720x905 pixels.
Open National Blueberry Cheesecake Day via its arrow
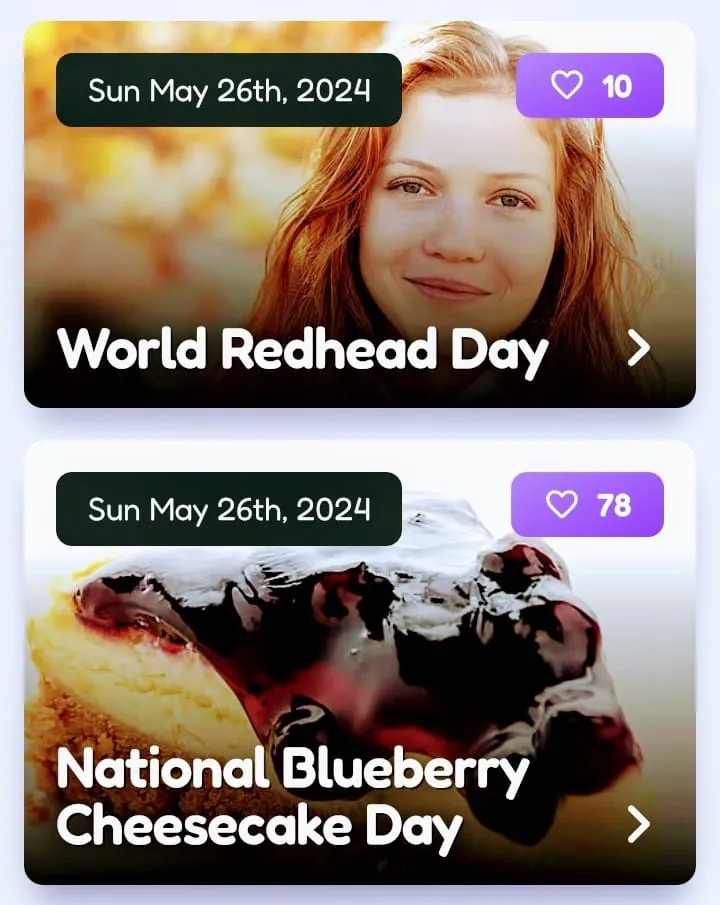638,822
